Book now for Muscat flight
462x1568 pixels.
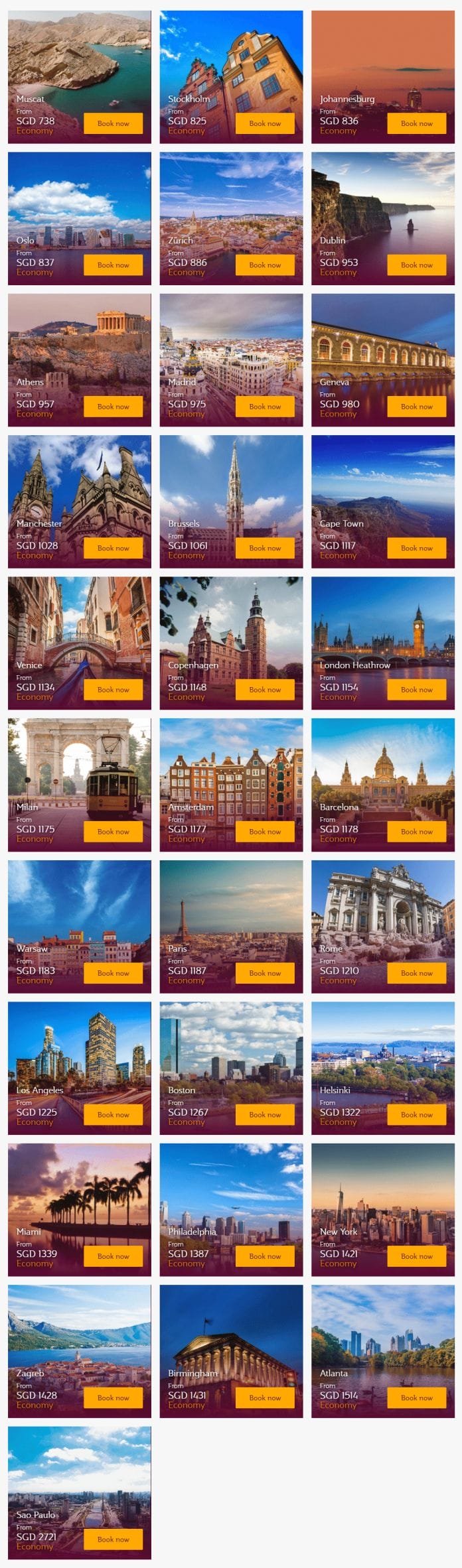click(x=113, y=123)
